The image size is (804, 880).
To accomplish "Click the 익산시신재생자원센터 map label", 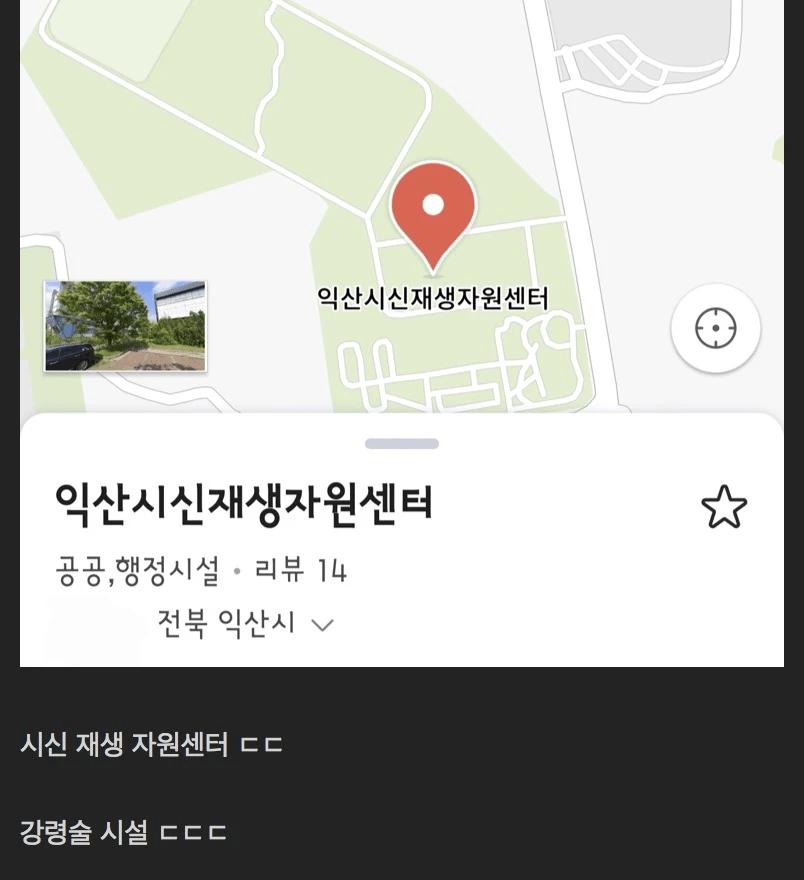I will (434, 297).
